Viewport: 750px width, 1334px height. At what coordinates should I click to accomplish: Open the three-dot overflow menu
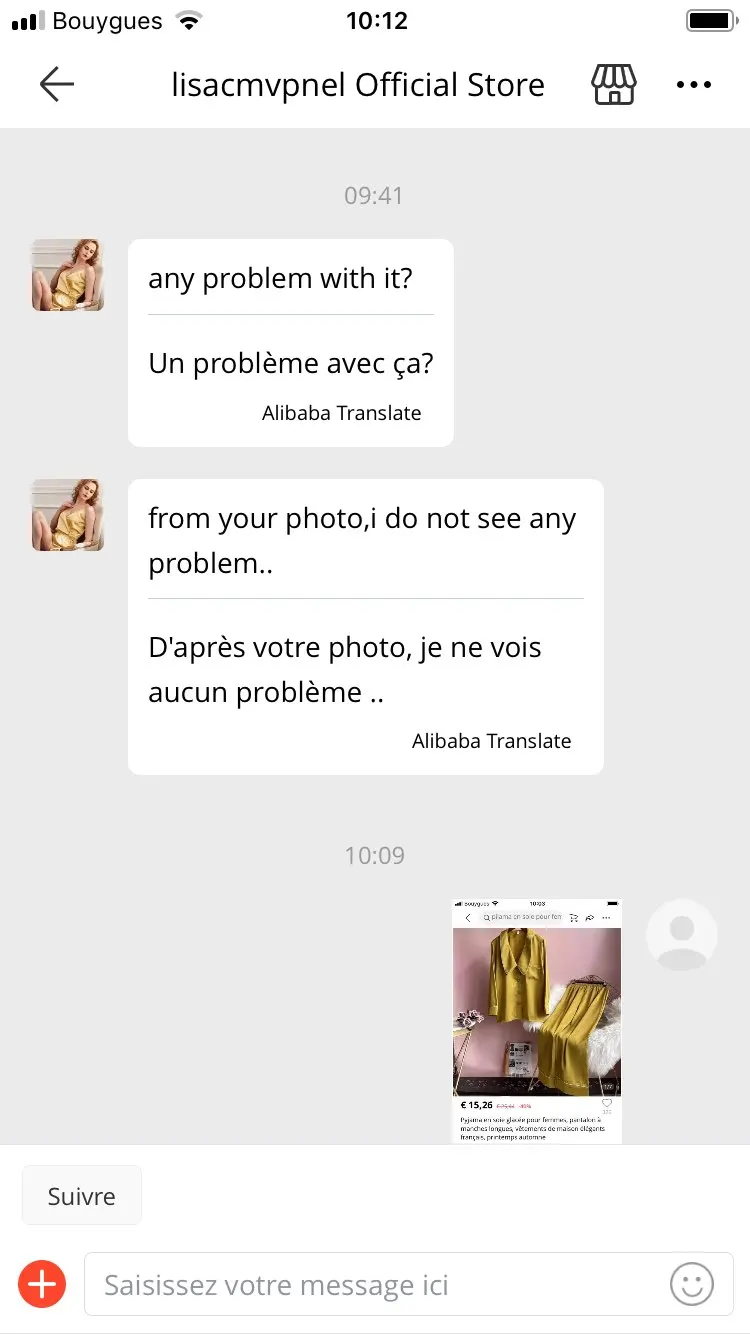[693, 85]
